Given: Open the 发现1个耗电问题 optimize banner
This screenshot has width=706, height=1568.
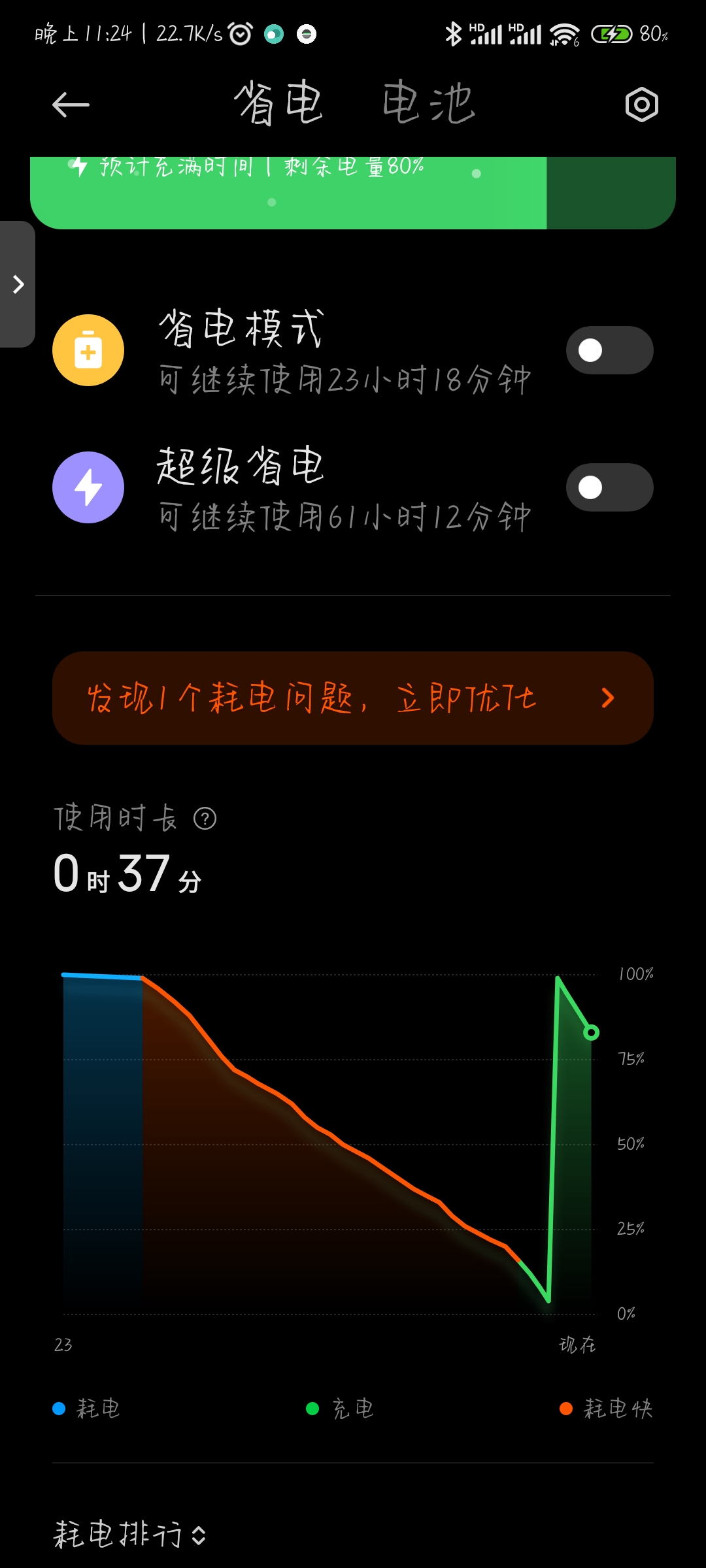Looking at the screenshot, I should tap(353, 698).
